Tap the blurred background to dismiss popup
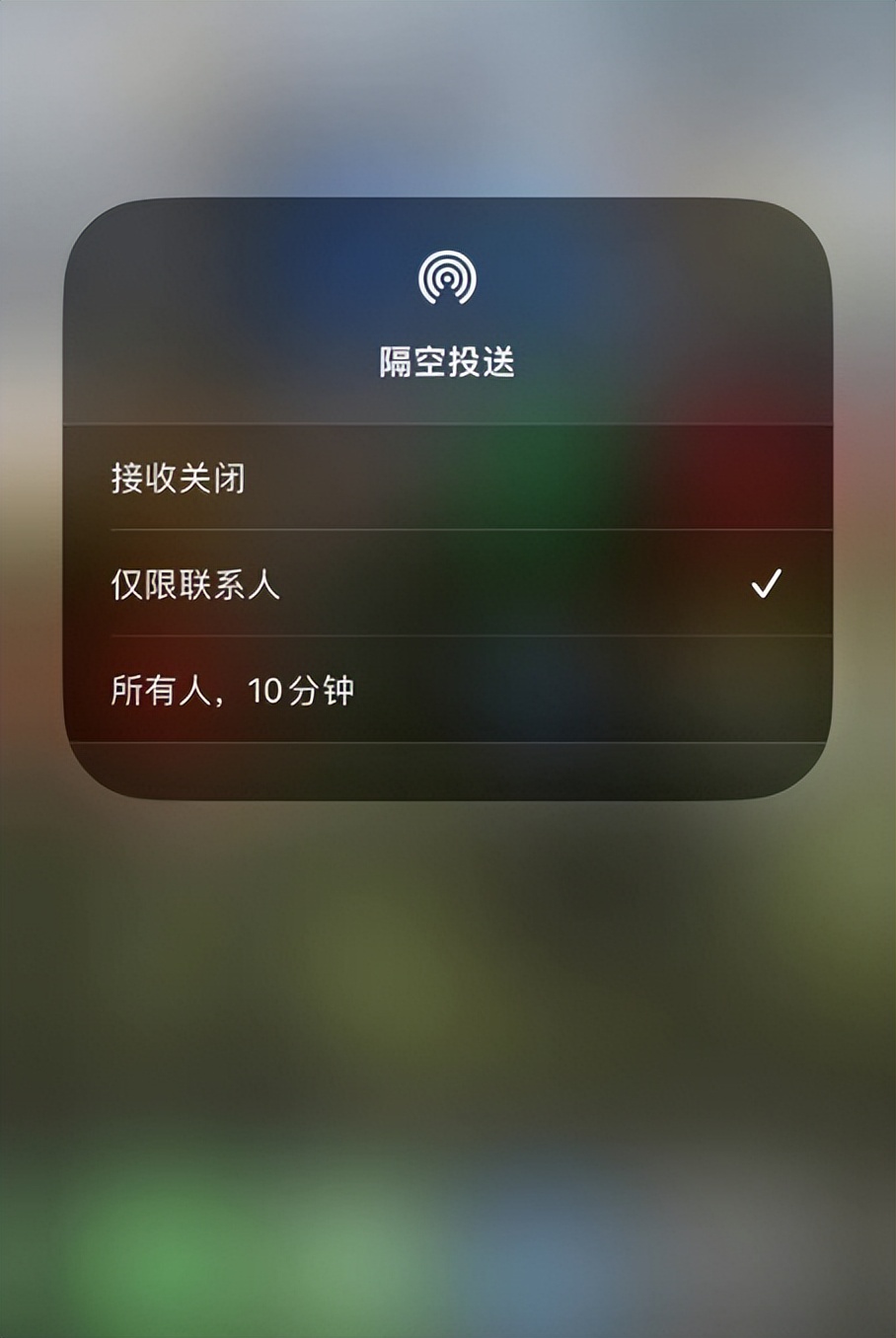 click(448, 1085)
